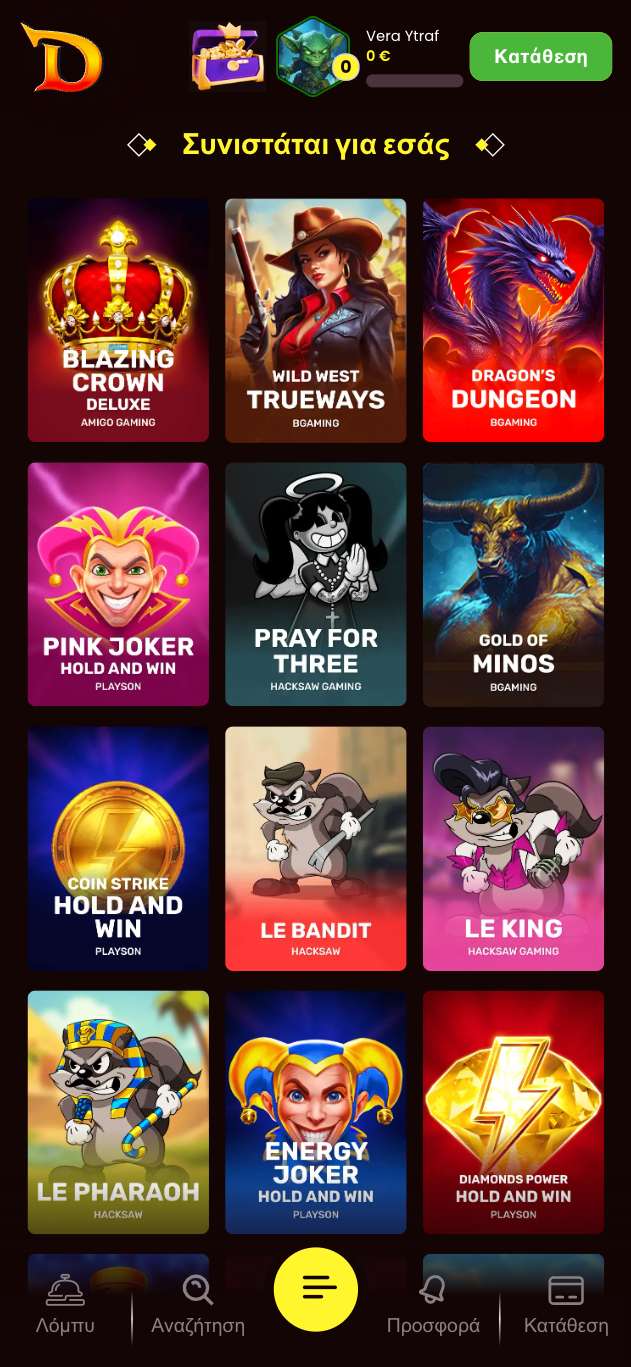Go to the Λόμπυ tab

coord(65,1305)
